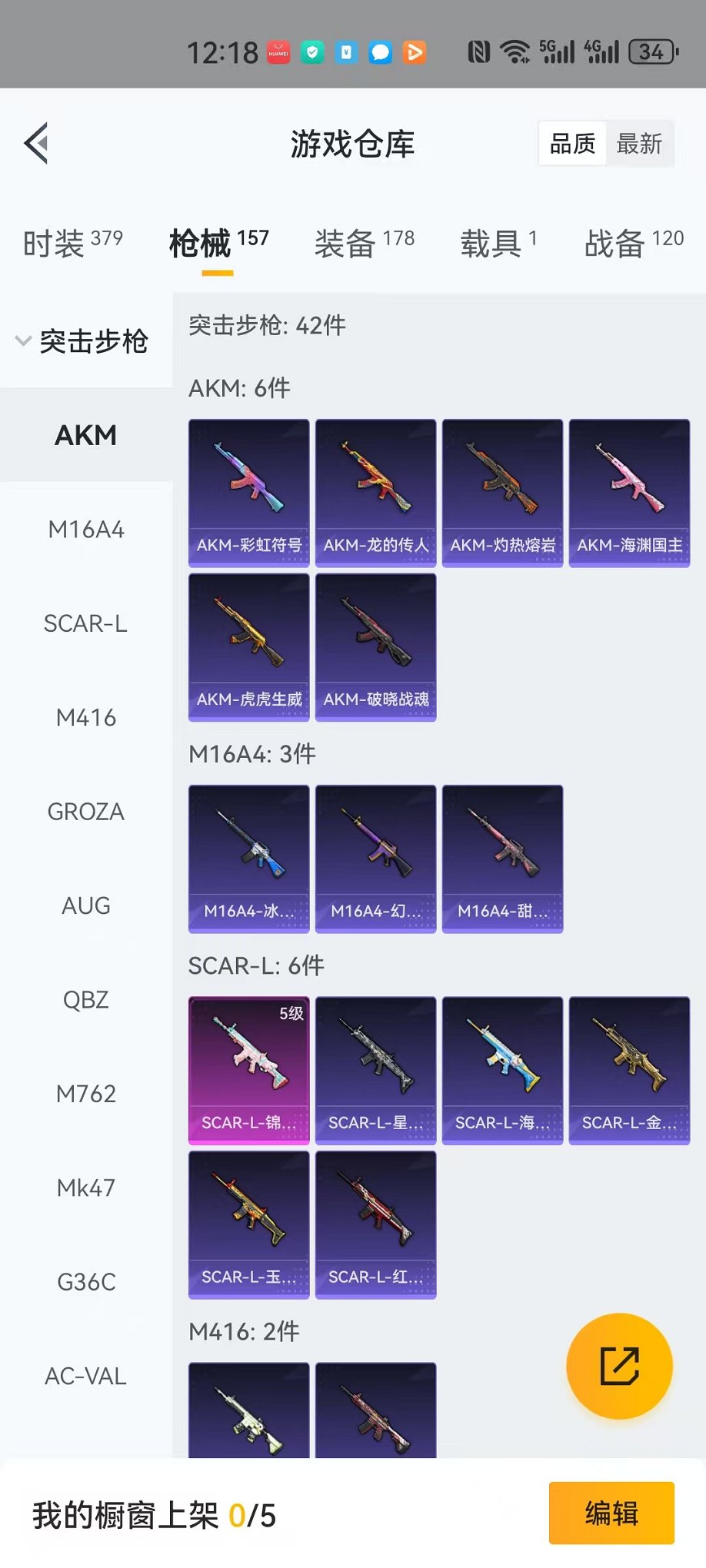View the AKM-海渊国主 skin
The height and width of the screenshot is (1568, 706).
(629, 493)
